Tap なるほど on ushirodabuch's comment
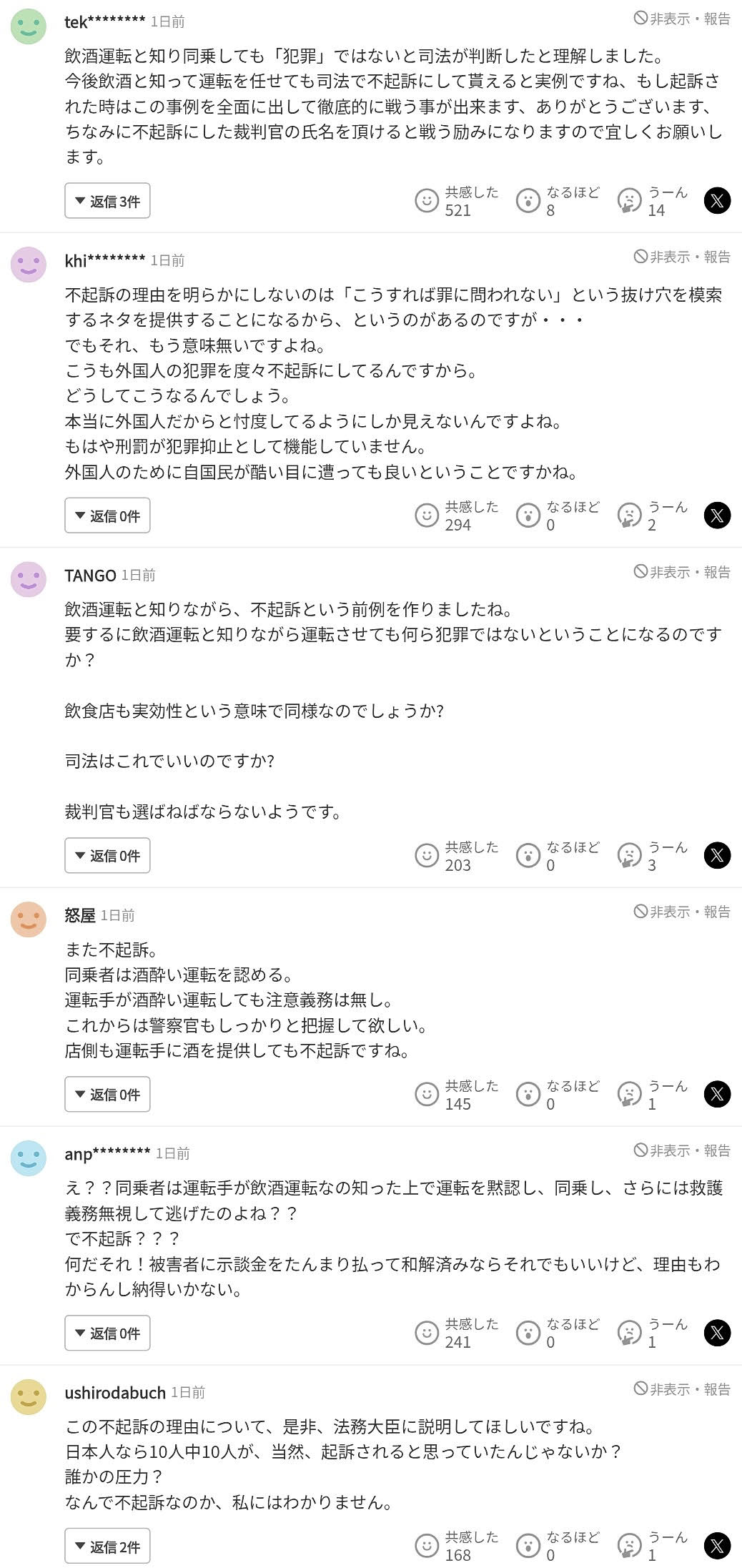The height and width of the screenshot is (1568, 742). (x=558, y=1547)
